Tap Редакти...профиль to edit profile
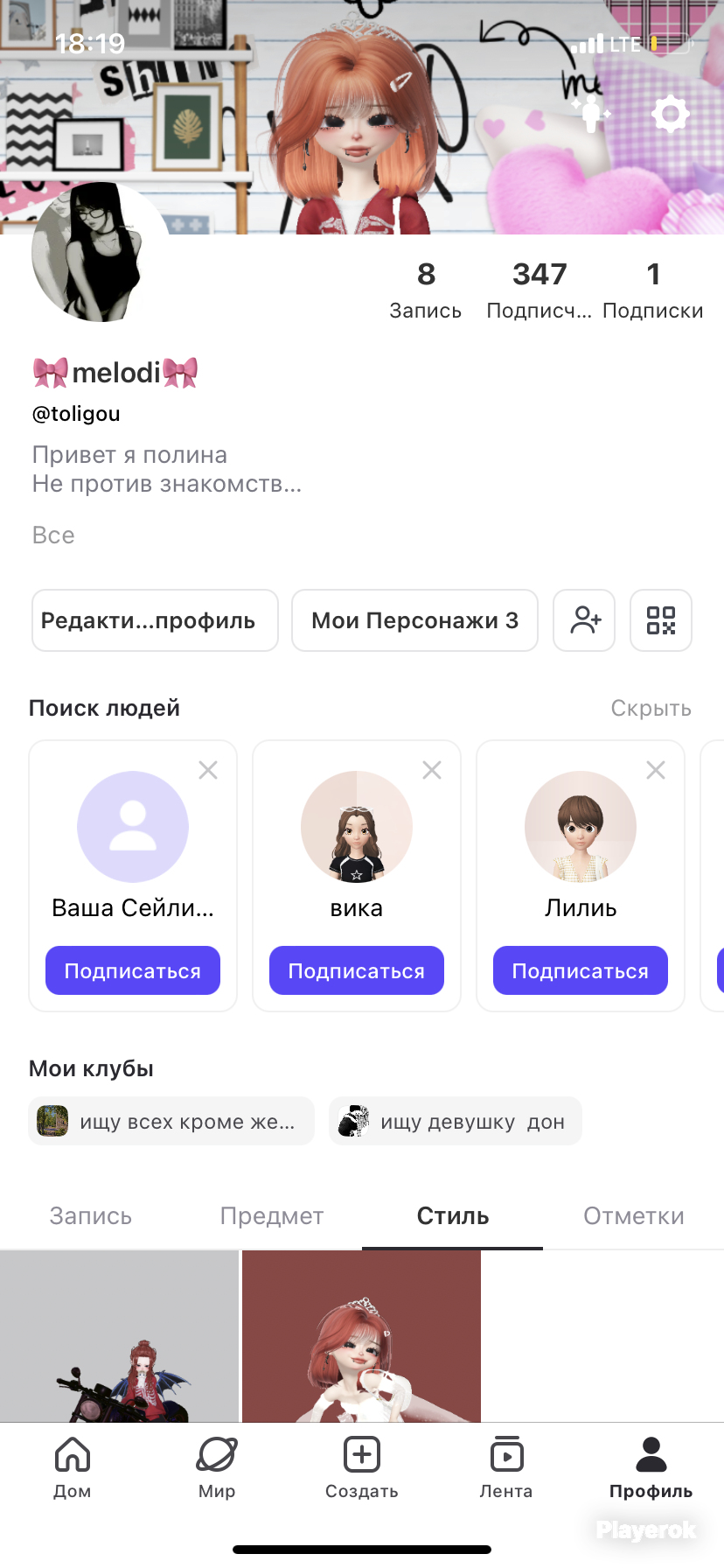 pyautogui.click(x=155, y=620)
